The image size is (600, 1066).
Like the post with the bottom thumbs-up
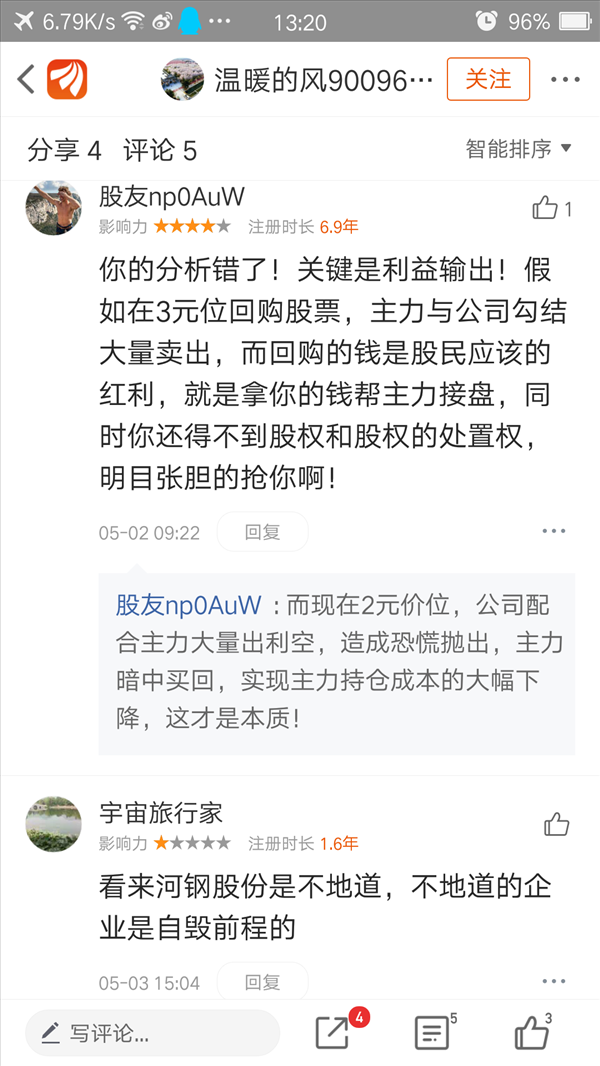point(531,1033)
